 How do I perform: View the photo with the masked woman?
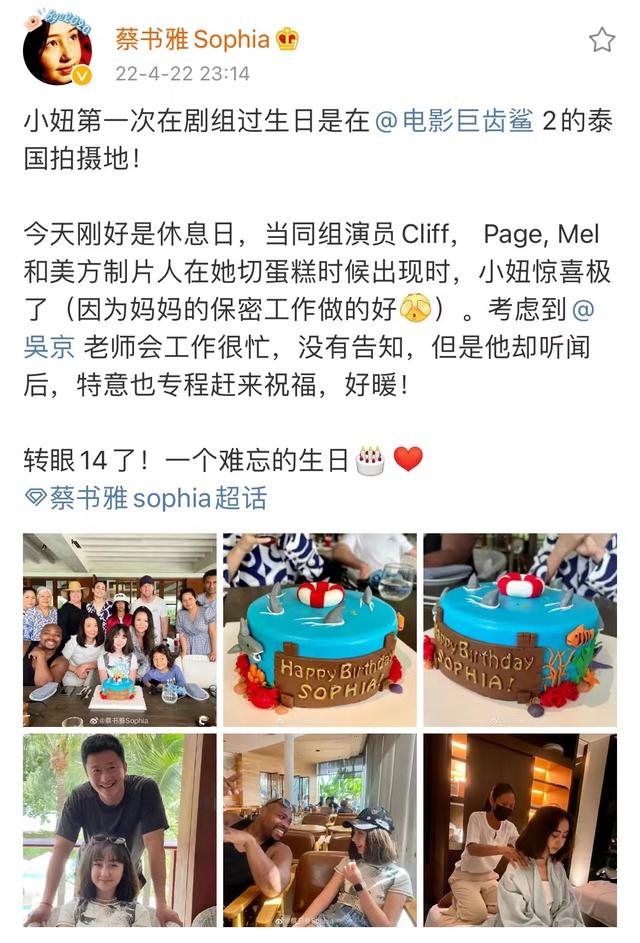[x=520, y=830]
